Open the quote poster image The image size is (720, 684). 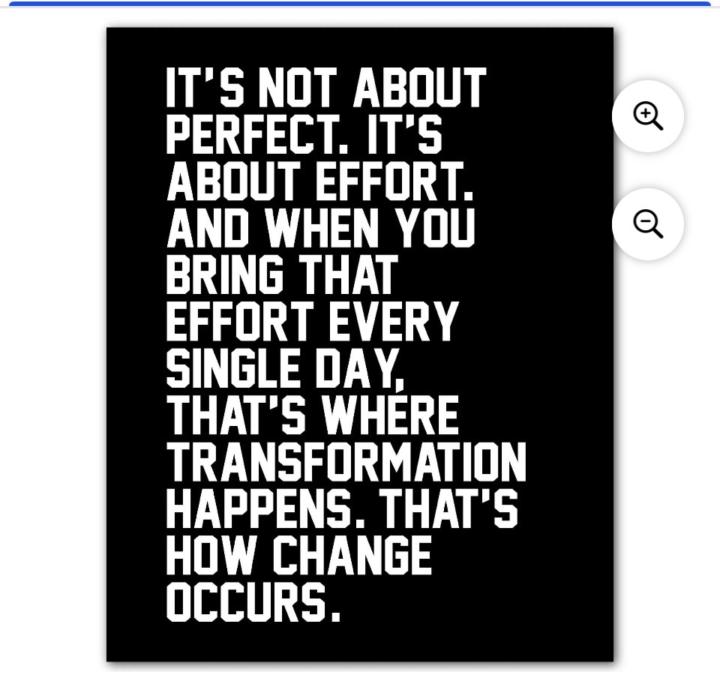point(360,344)
